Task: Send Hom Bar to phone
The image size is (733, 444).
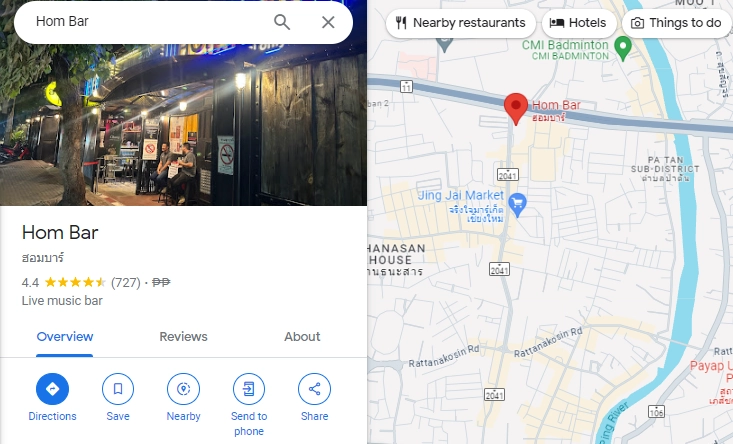Action: click(x=249, y=390)
